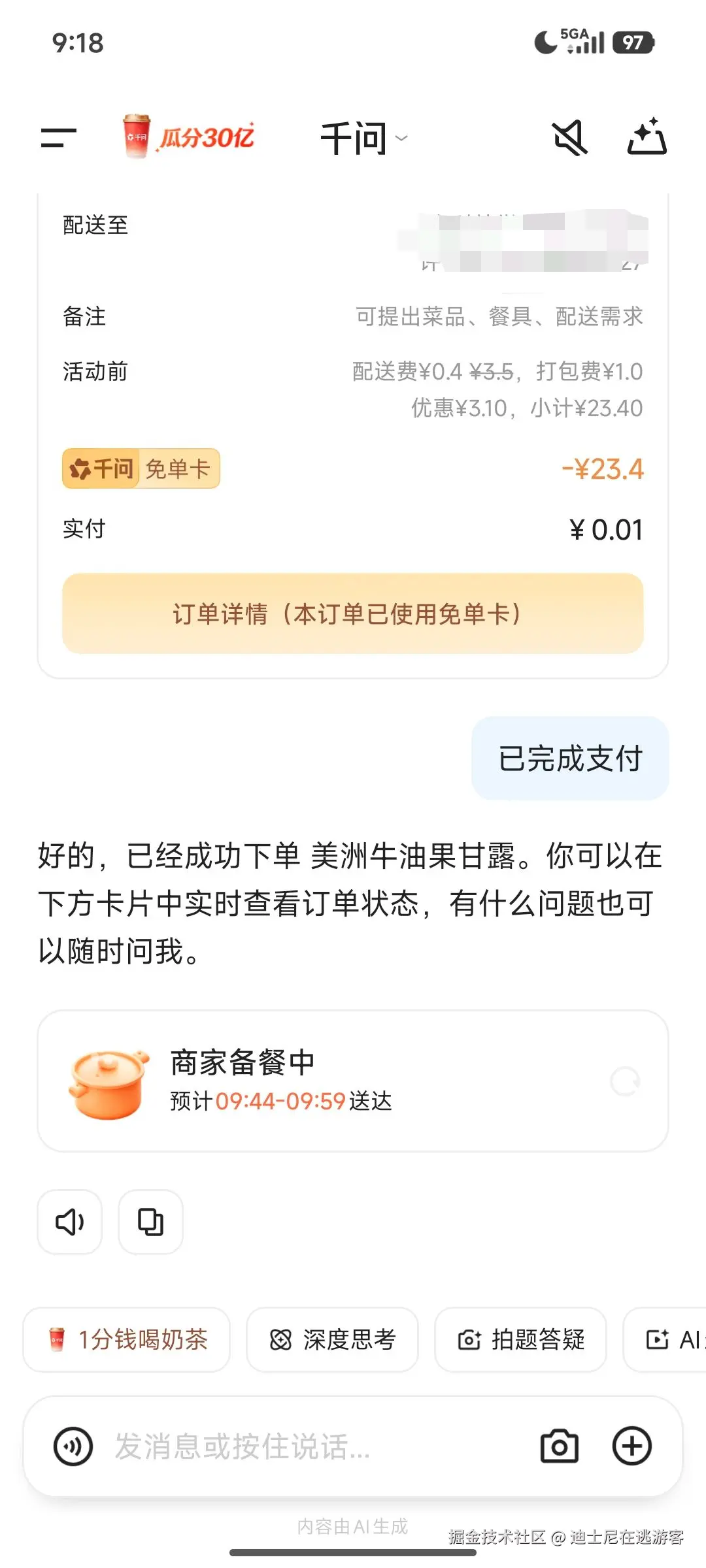Open the sidebar navigation menu
The image size is (706, 1568).
[x=58, y=137]
